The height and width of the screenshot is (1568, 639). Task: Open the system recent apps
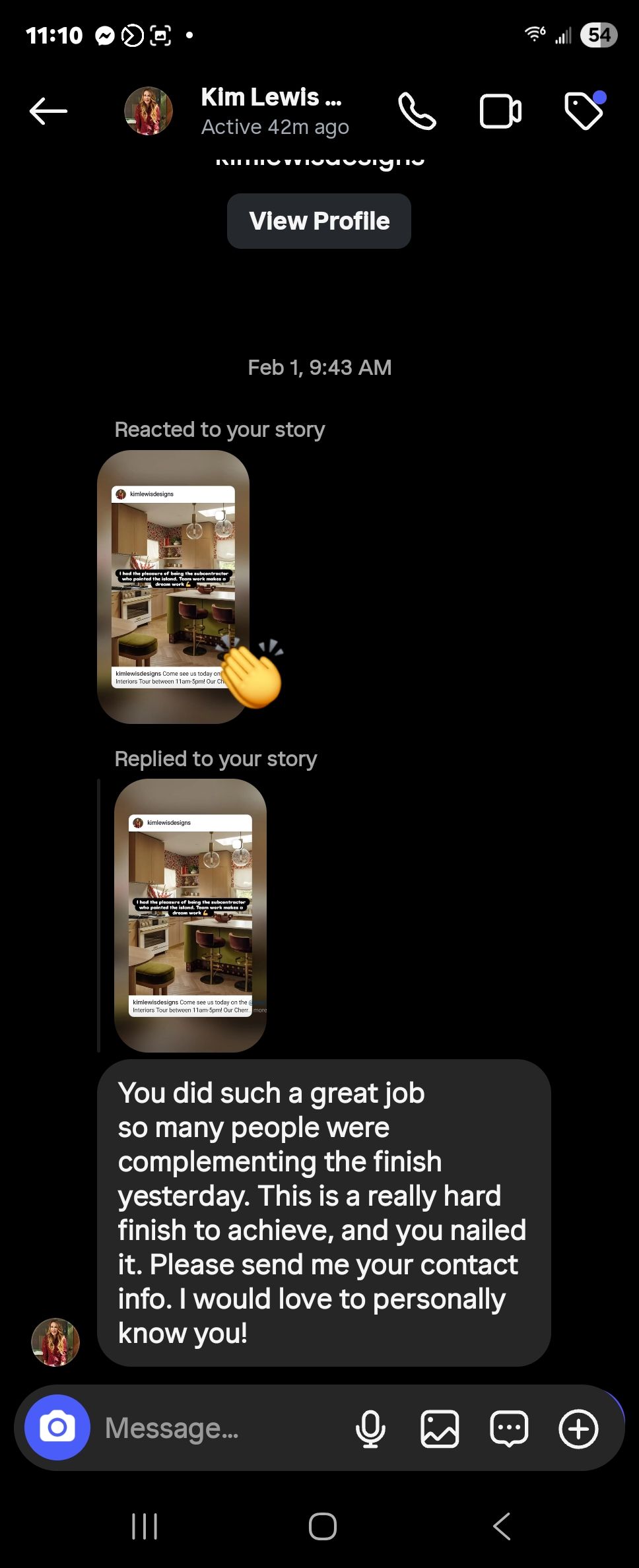point(145,1526)
